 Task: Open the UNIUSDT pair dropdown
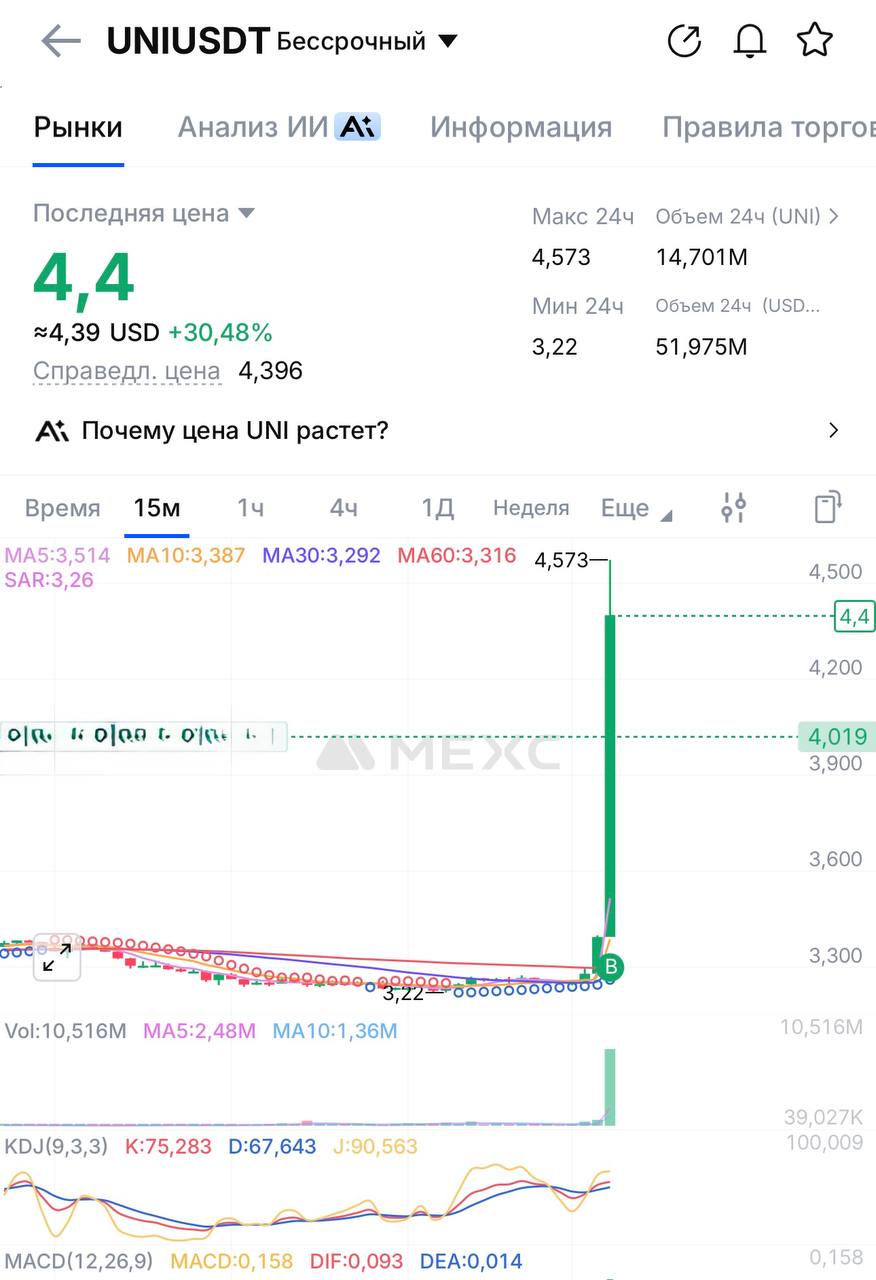click(x=448, y=41)
